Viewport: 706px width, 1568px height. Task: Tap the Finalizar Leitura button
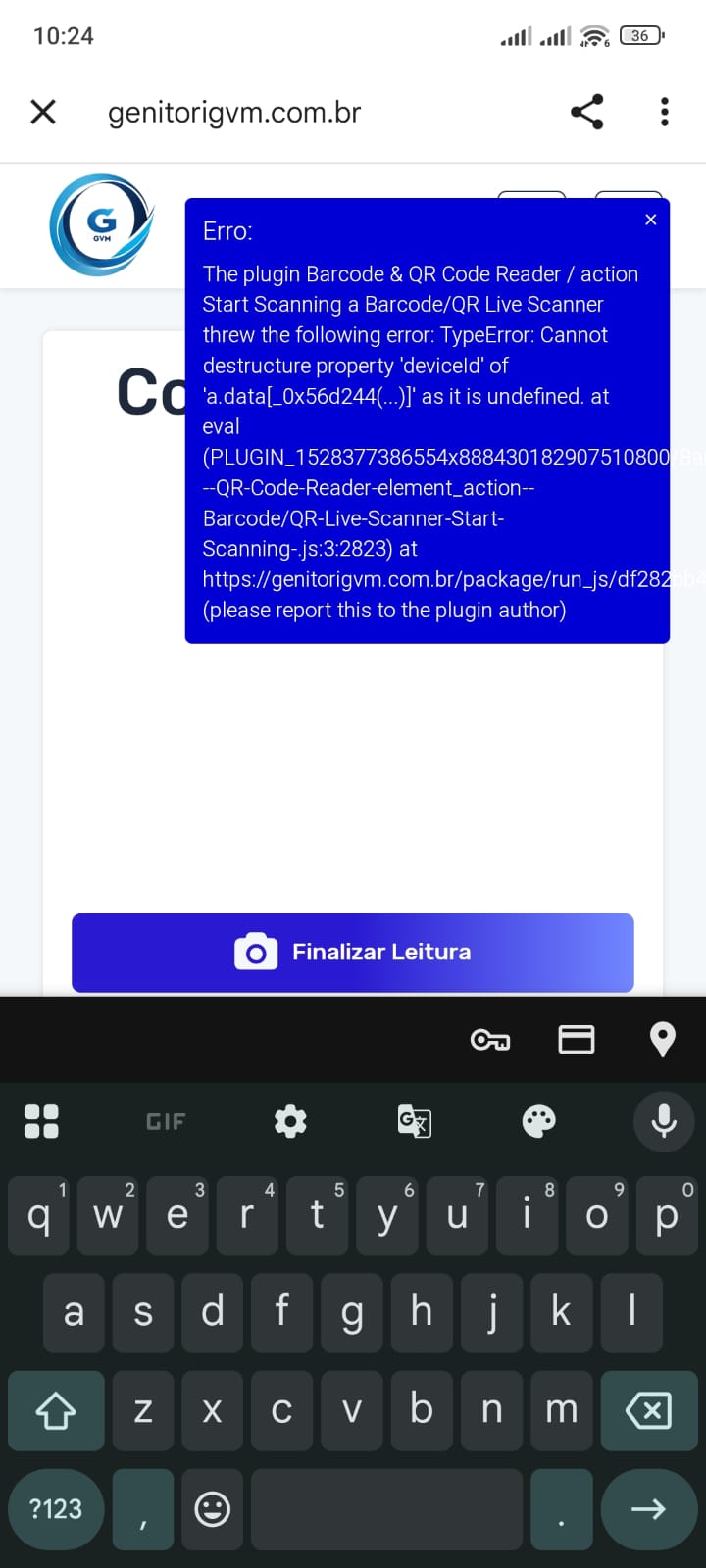click(353, 953)
